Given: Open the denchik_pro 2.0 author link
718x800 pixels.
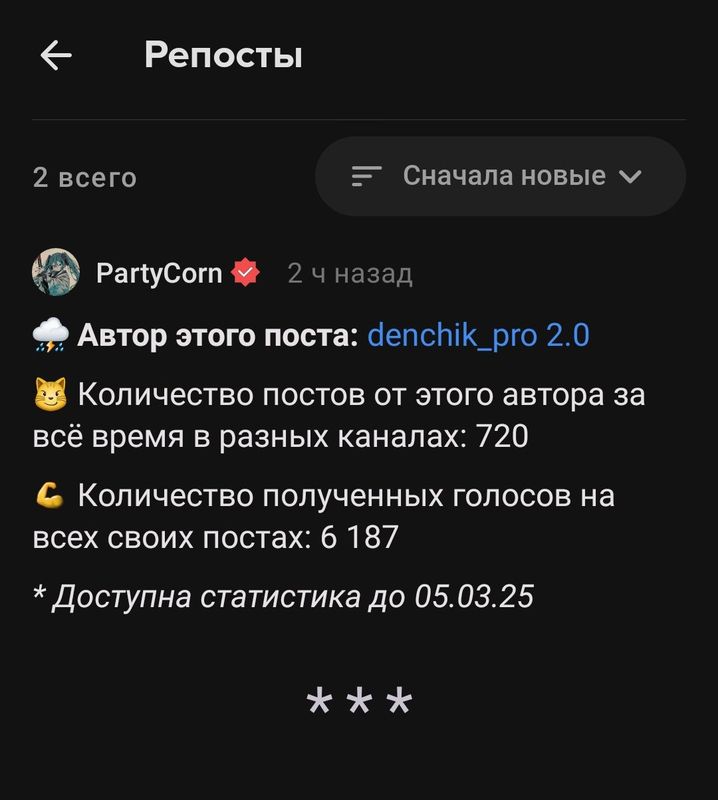Looking at the screenshot, I should (x=478, y=335).
